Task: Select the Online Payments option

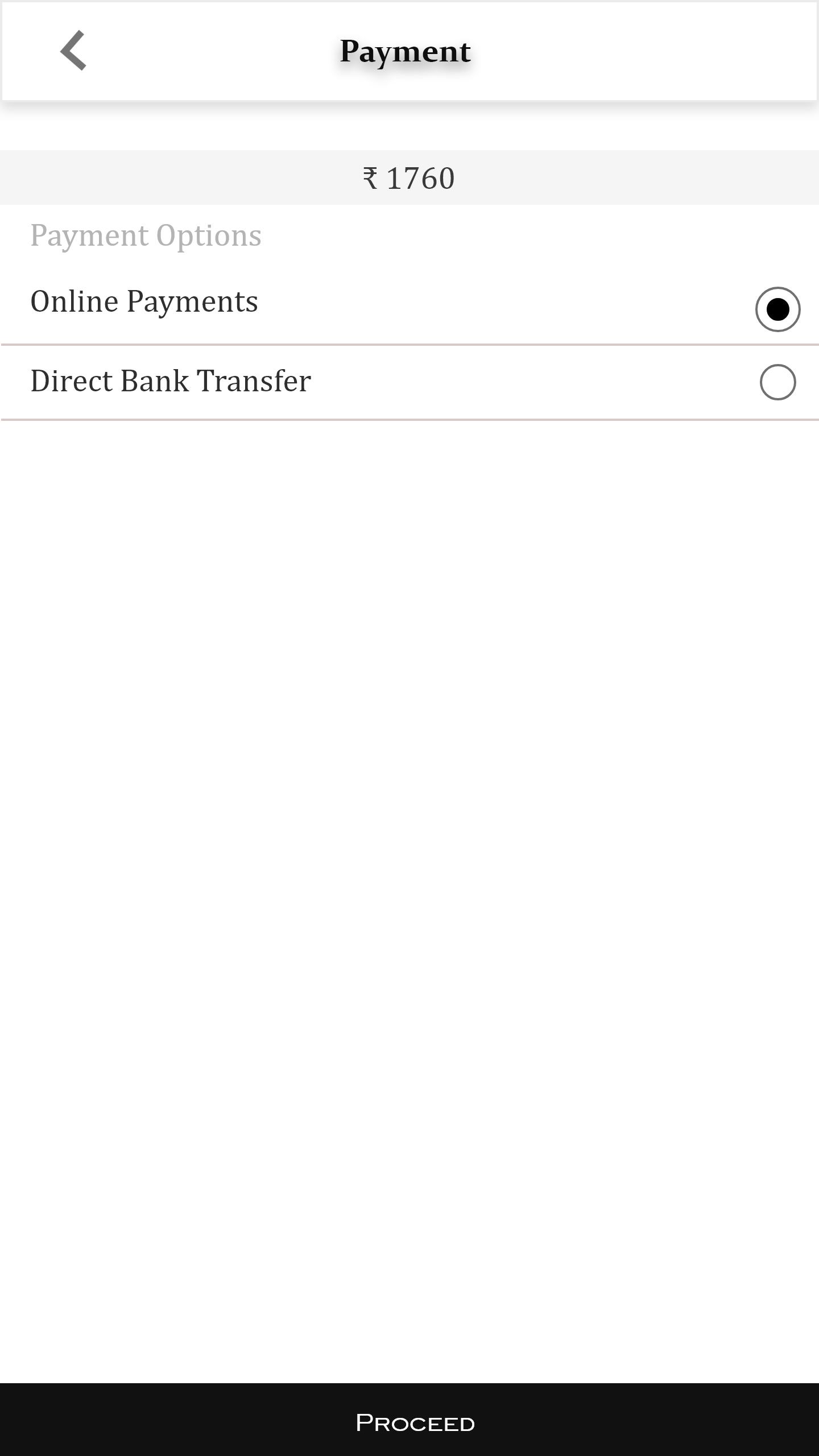Action: pos(777,309)
